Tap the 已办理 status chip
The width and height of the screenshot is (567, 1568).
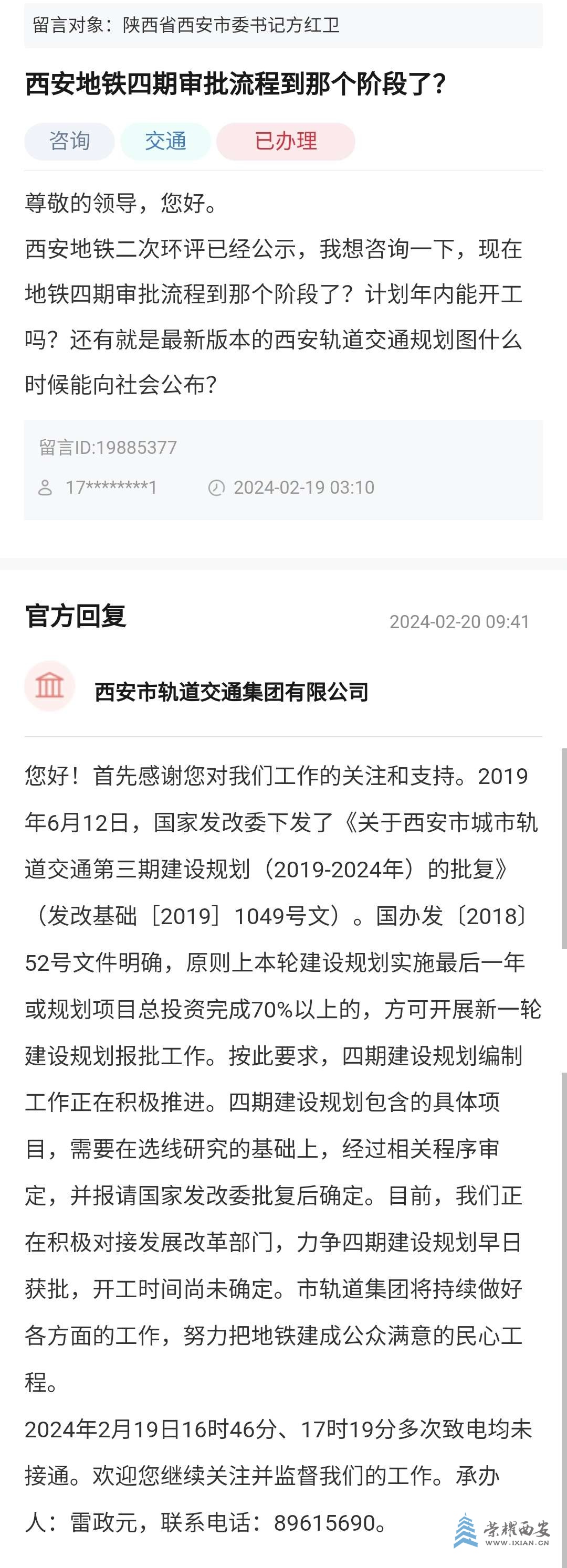tap(286, 141)
